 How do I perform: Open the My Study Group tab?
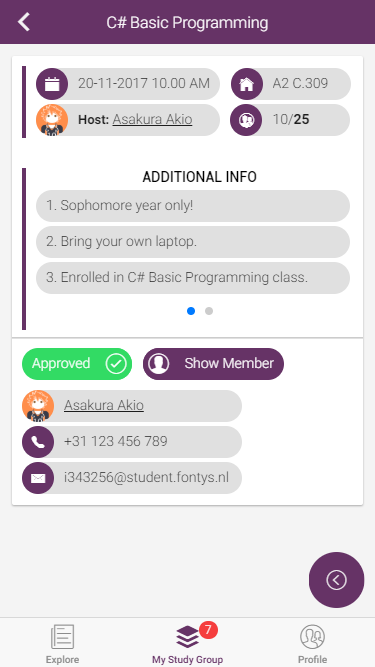point(188,644)
